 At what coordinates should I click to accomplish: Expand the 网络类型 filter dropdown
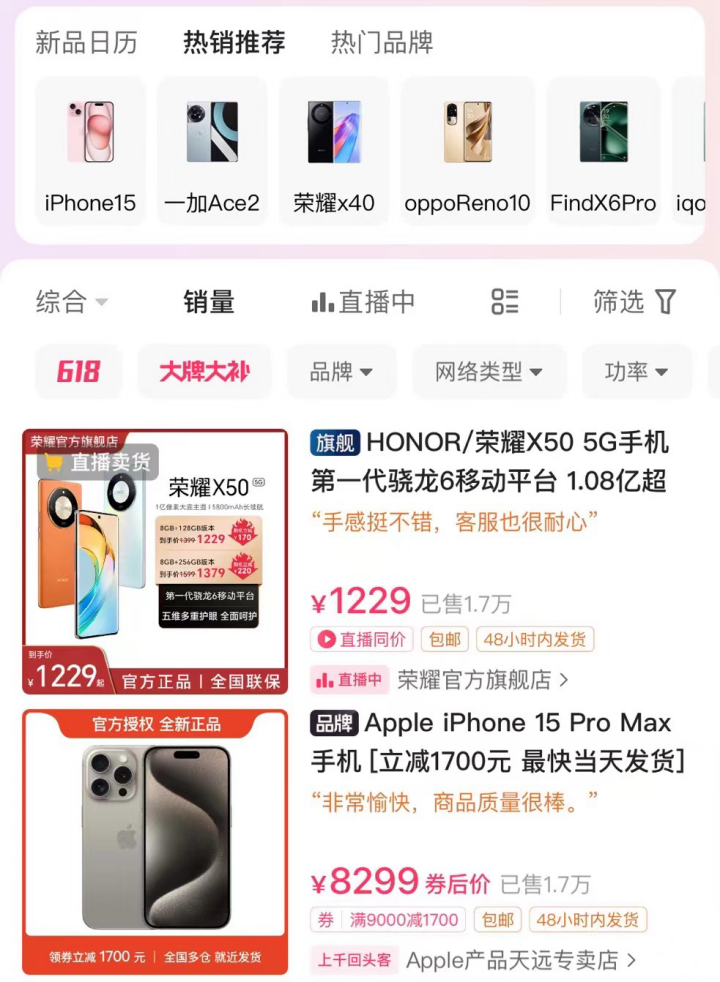[489, 372]
